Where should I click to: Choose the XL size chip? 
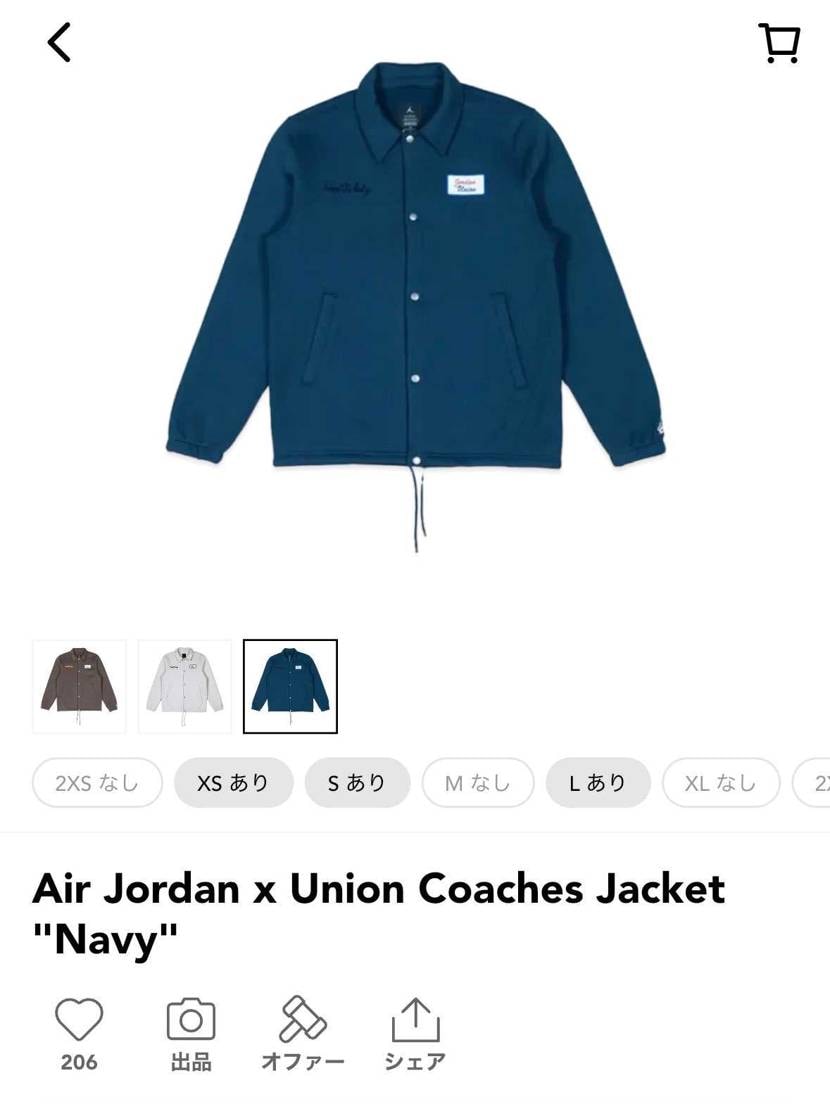(x=719, y=783)
